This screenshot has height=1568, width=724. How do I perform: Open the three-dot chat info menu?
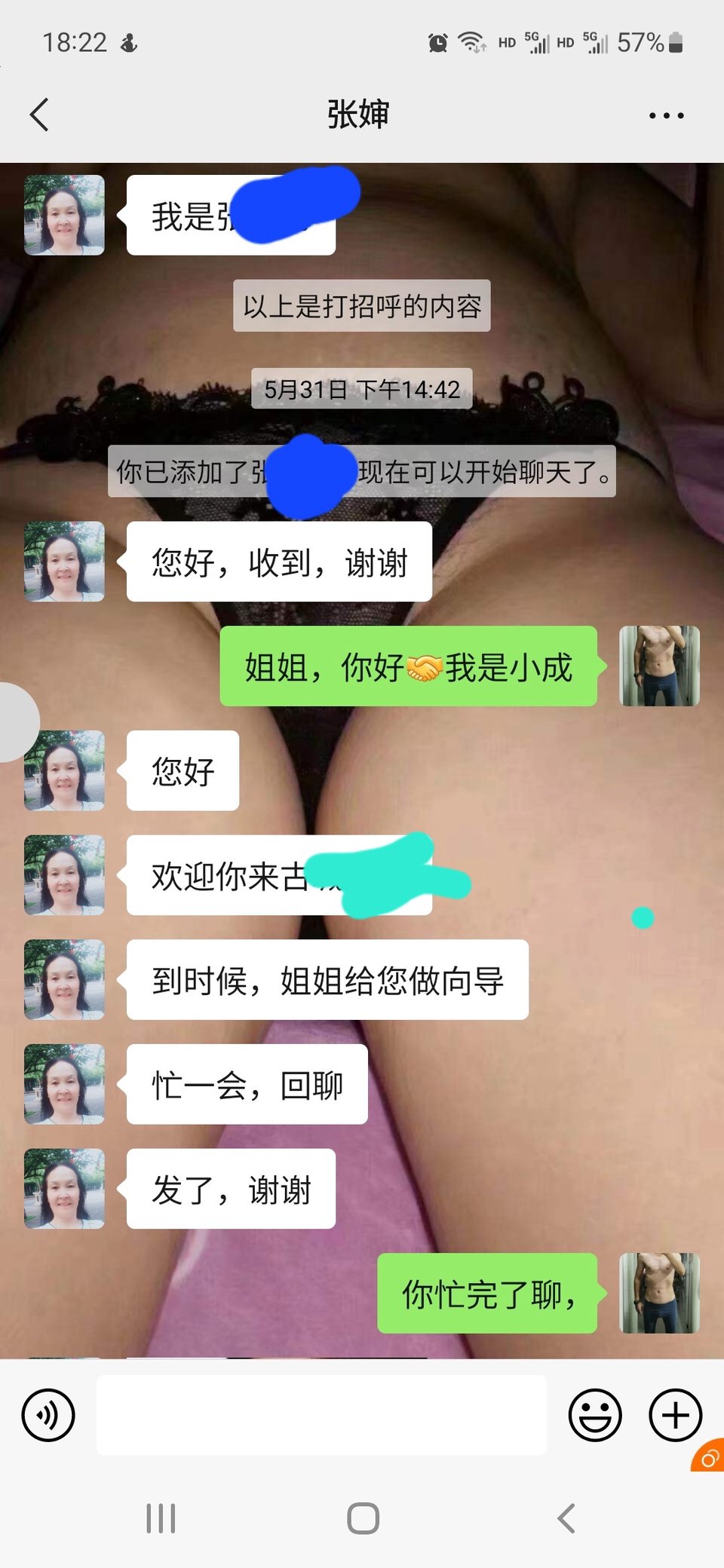coord(666,115)
